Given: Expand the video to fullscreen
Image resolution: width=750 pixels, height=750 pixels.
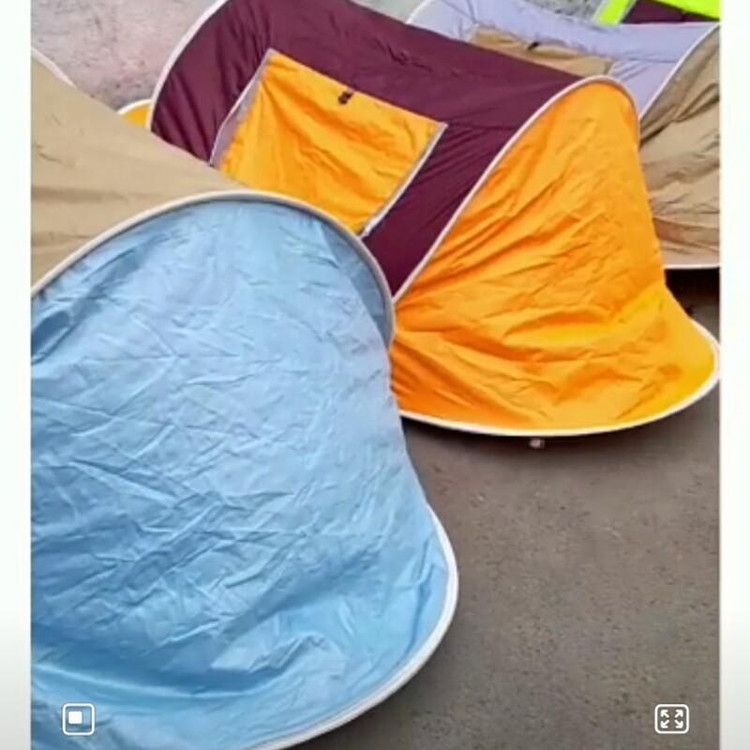Looking at the screenshot, I should point(671,718).
